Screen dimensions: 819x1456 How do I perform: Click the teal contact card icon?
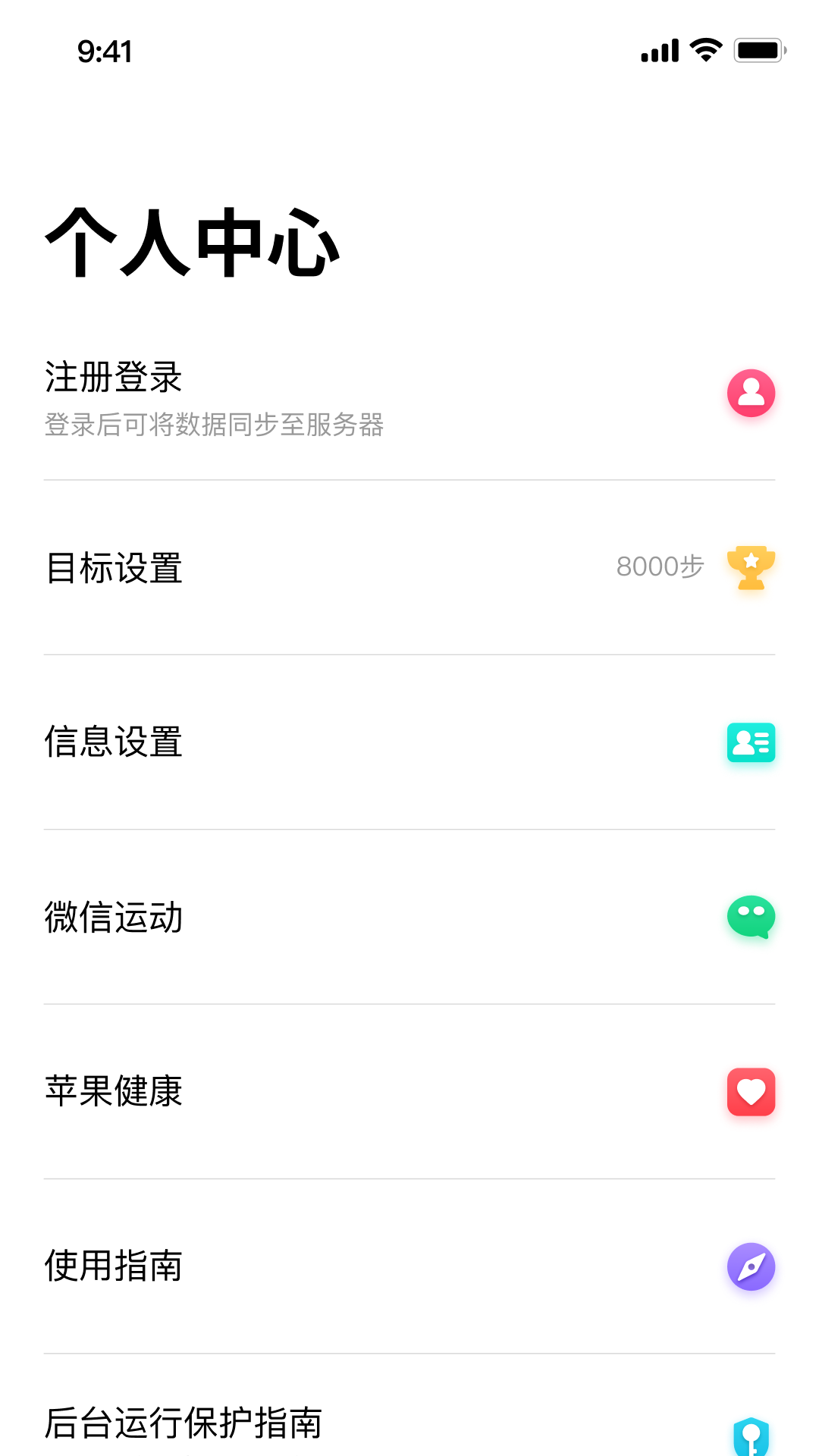click(752, 742)
